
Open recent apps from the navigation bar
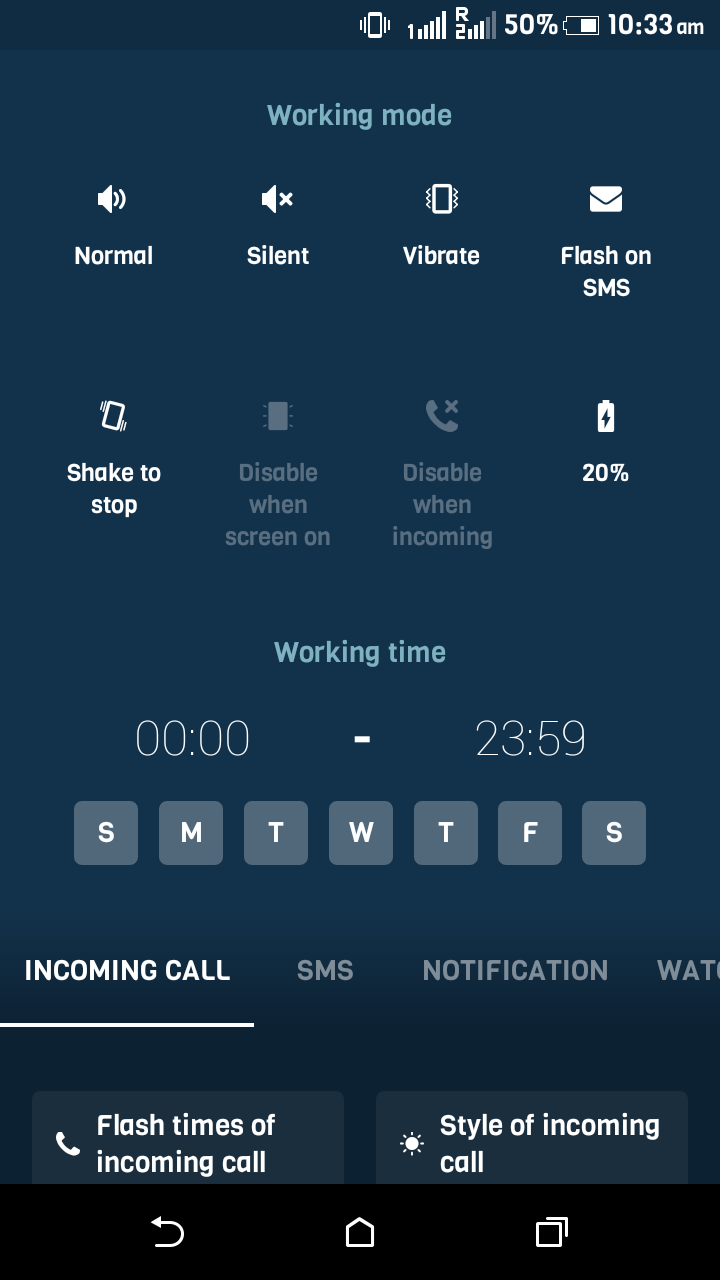[x=551, y=1233]
